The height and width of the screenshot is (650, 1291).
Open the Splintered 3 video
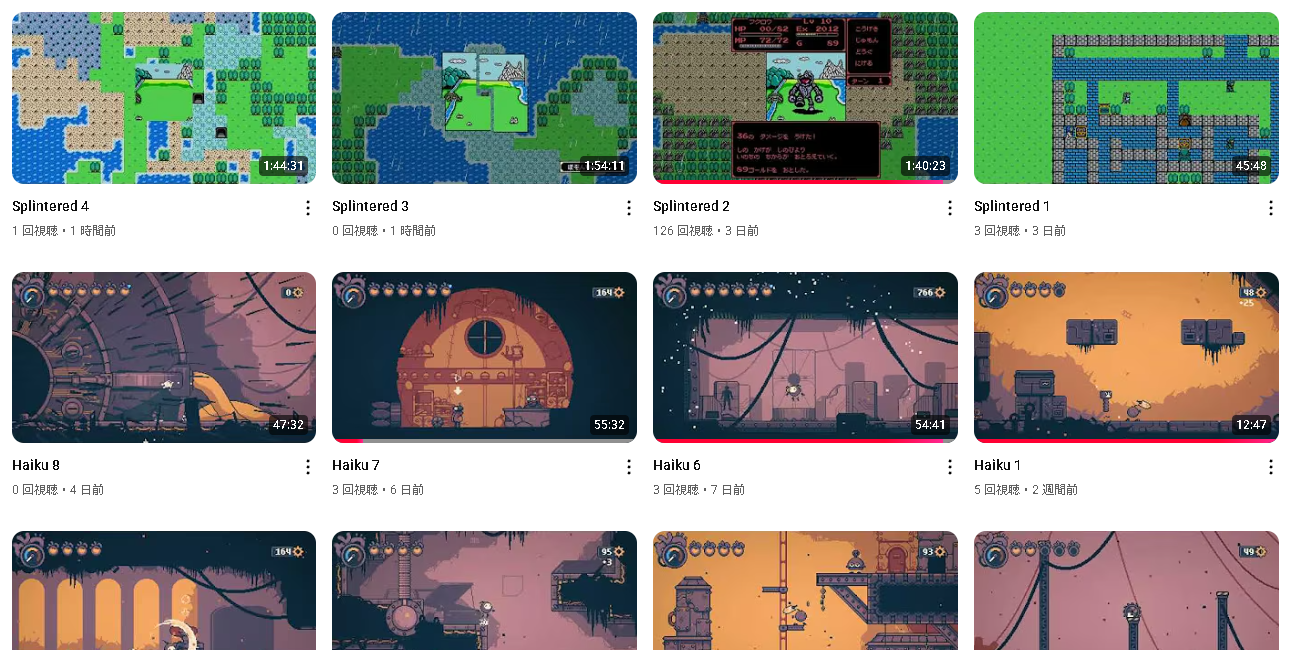484,98
